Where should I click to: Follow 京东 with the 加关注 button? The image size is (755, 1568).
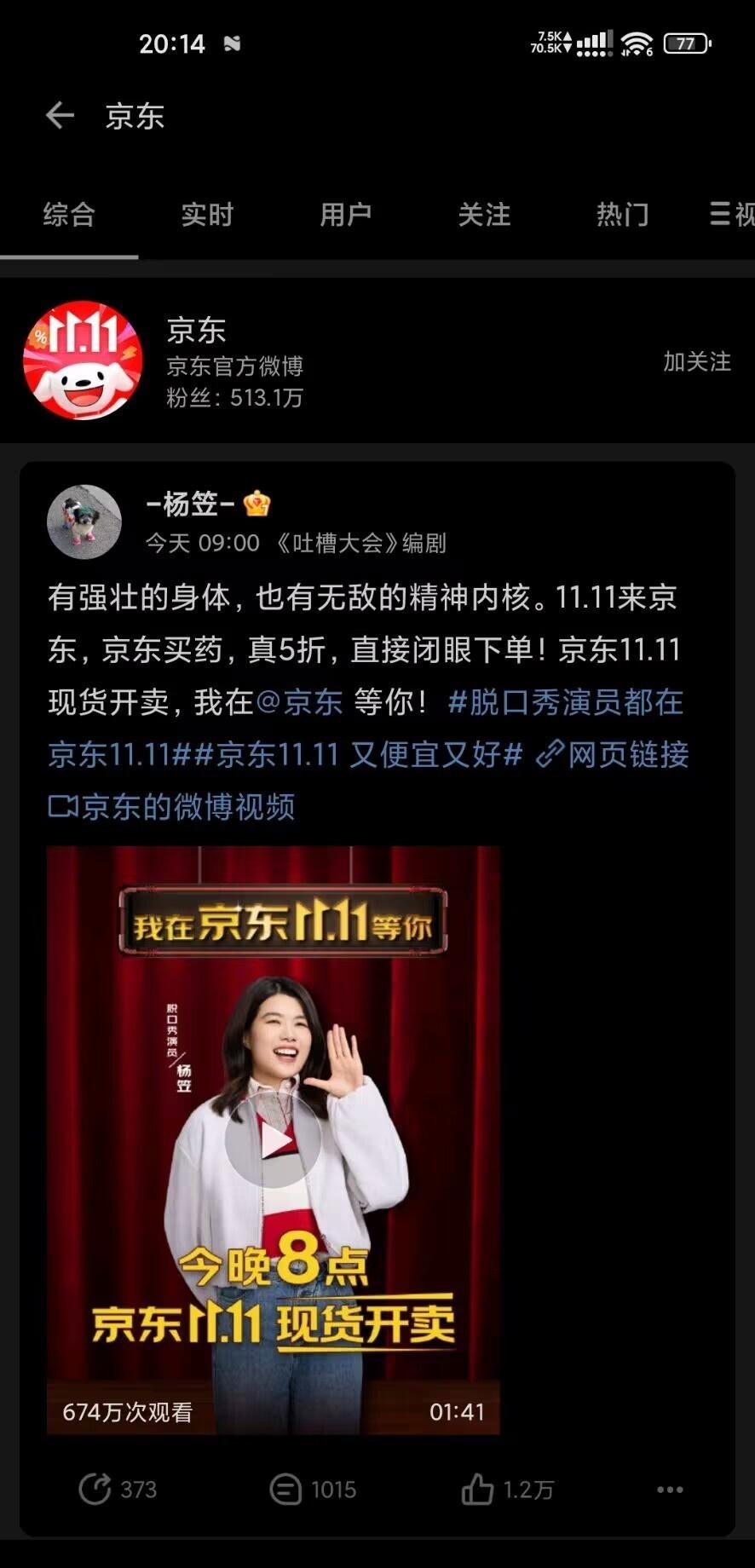pos(696,362)
